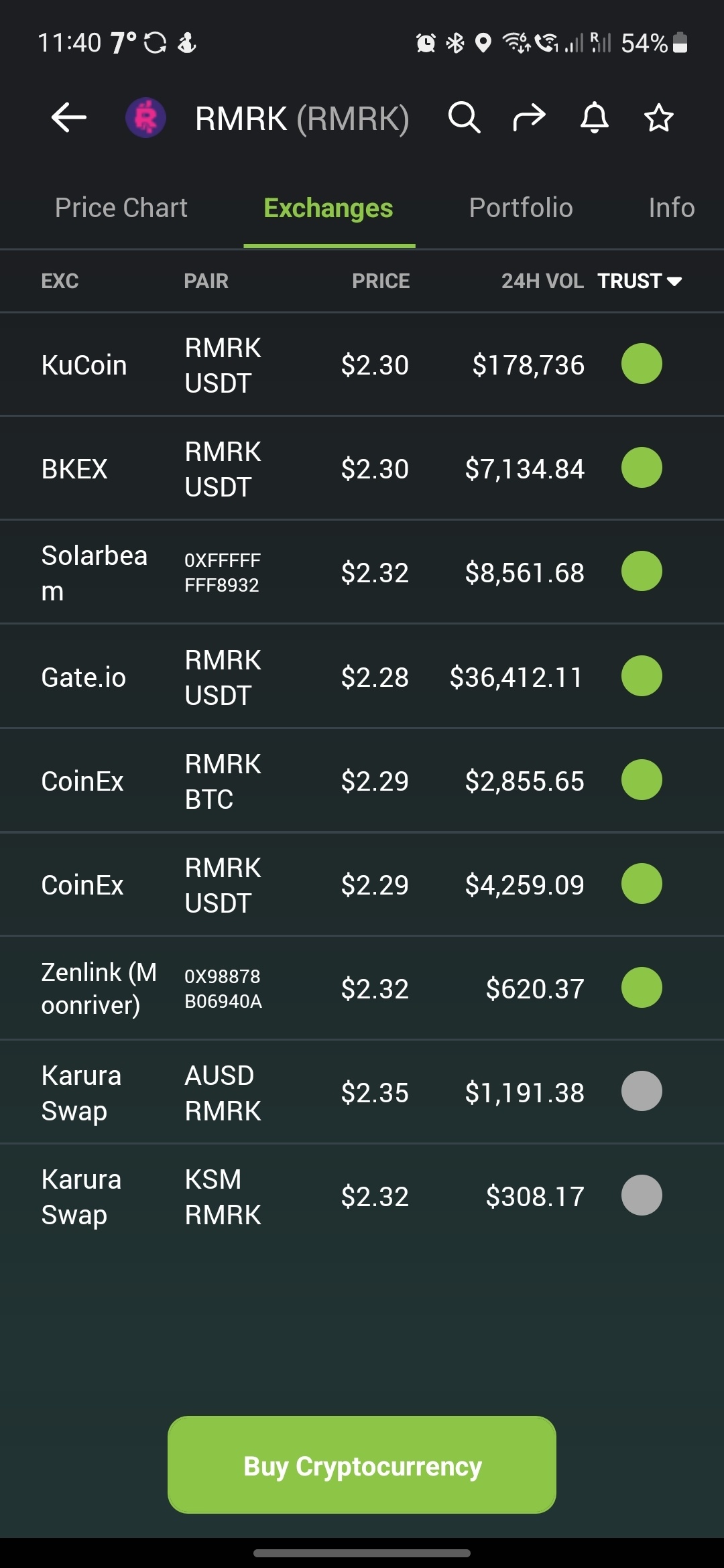
Task: Switch to the Price Chart tab
Action: point(121,208)
